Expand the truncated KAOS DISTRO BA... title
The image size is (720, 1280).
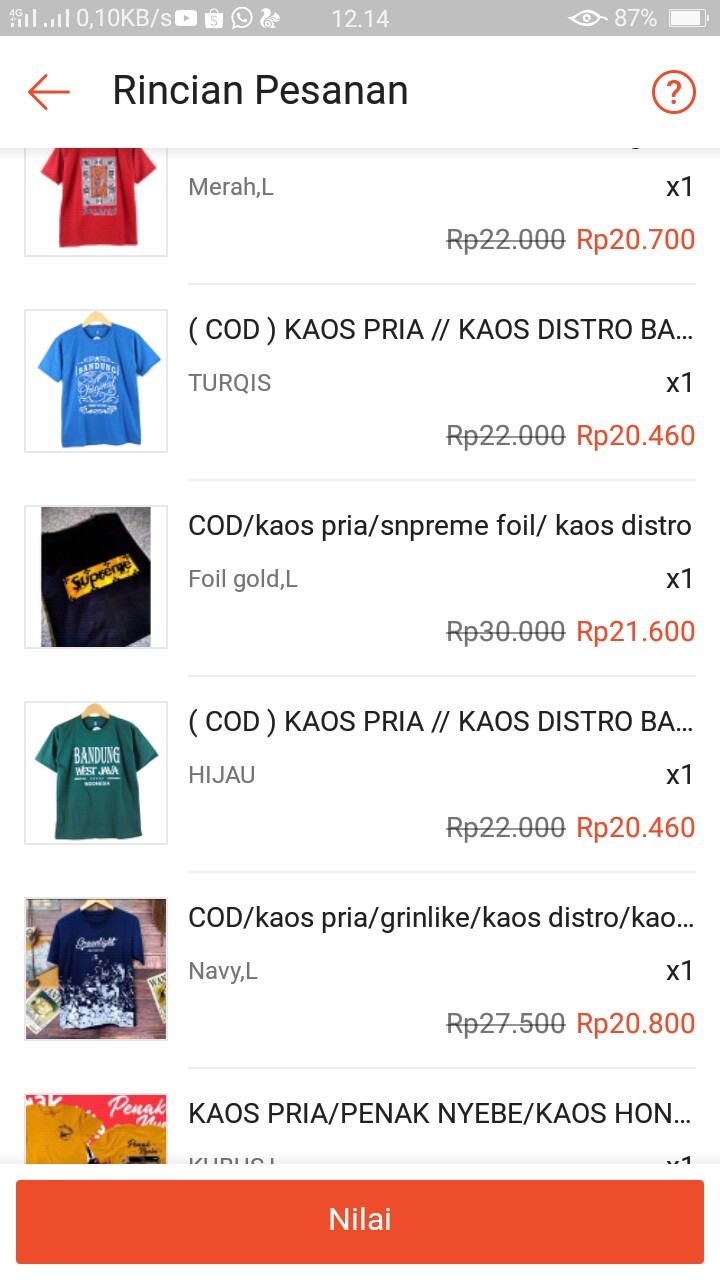tap(440, 329)
